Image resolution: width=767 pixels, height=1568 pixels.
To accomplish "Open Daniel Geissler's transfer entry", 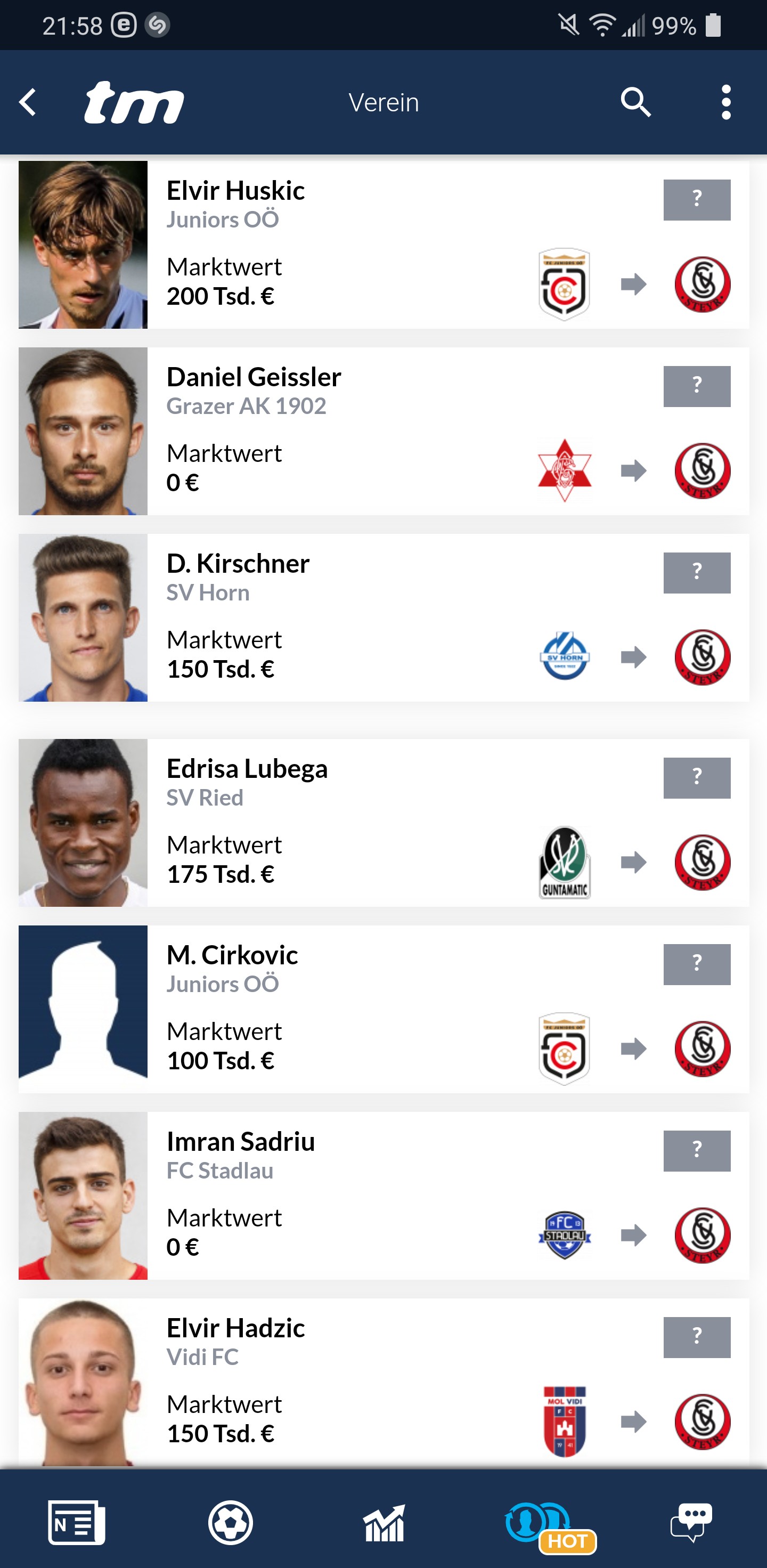I will click(x=383, y=431).
